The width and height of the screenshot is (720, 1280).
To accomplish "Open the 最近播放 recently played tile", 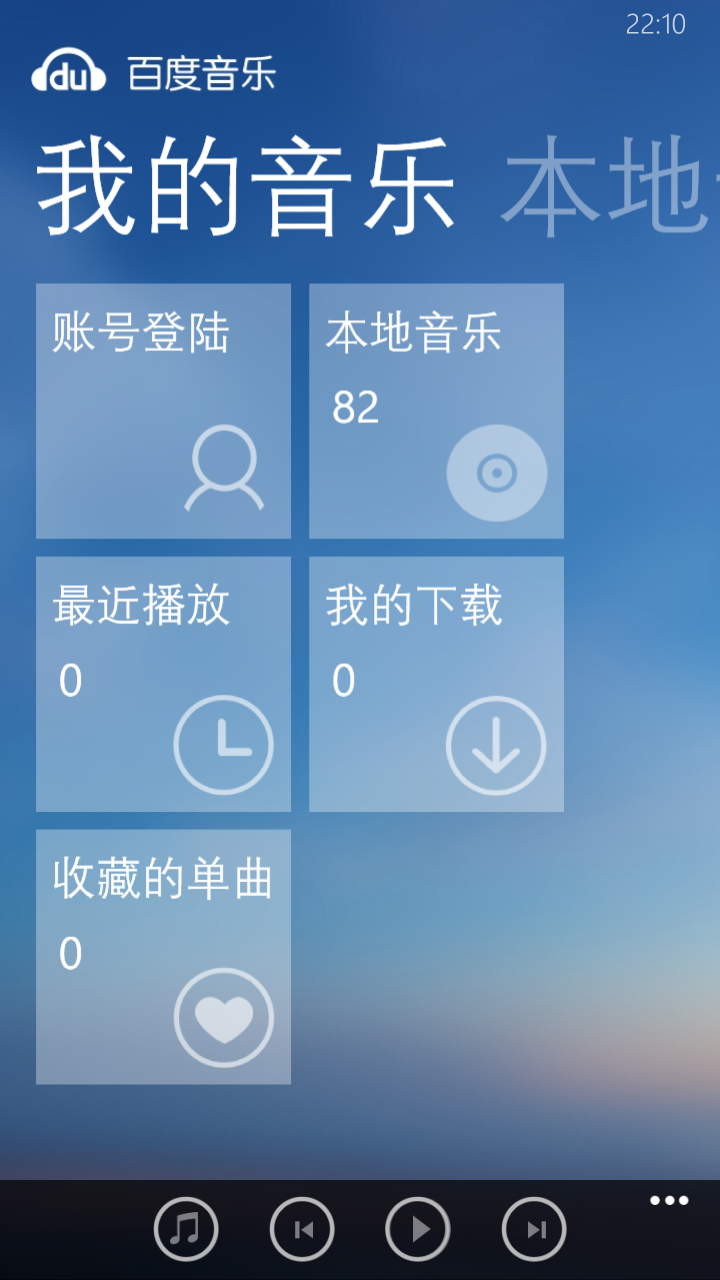I will pyautogui.click(x=163, y=684).
